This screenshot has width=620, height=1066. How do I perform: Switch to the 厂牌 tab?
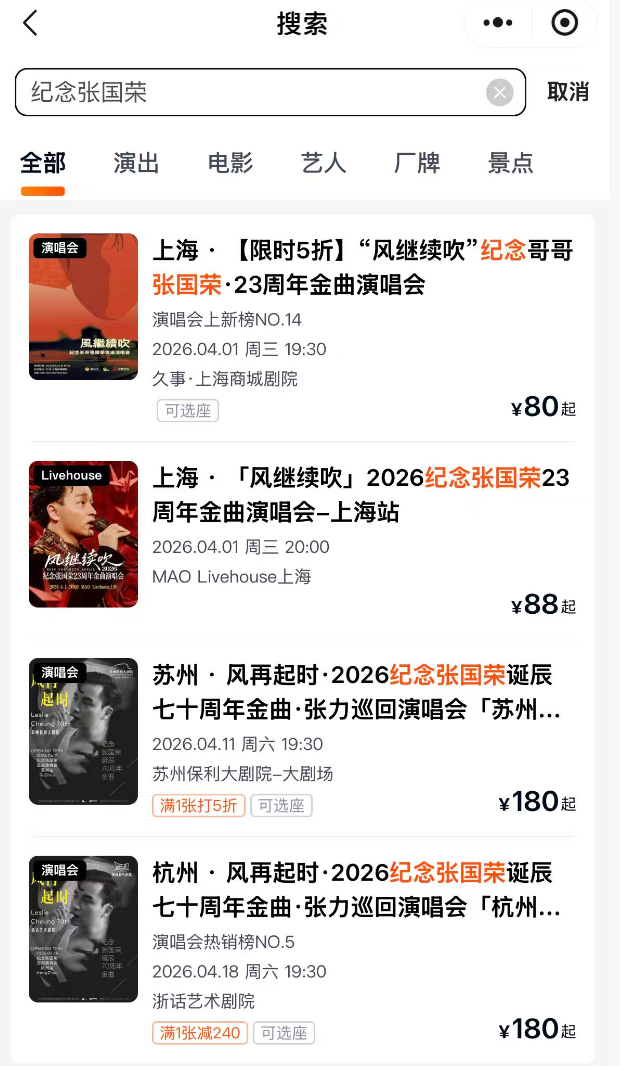pyautogui.click(x=417, y=163)
